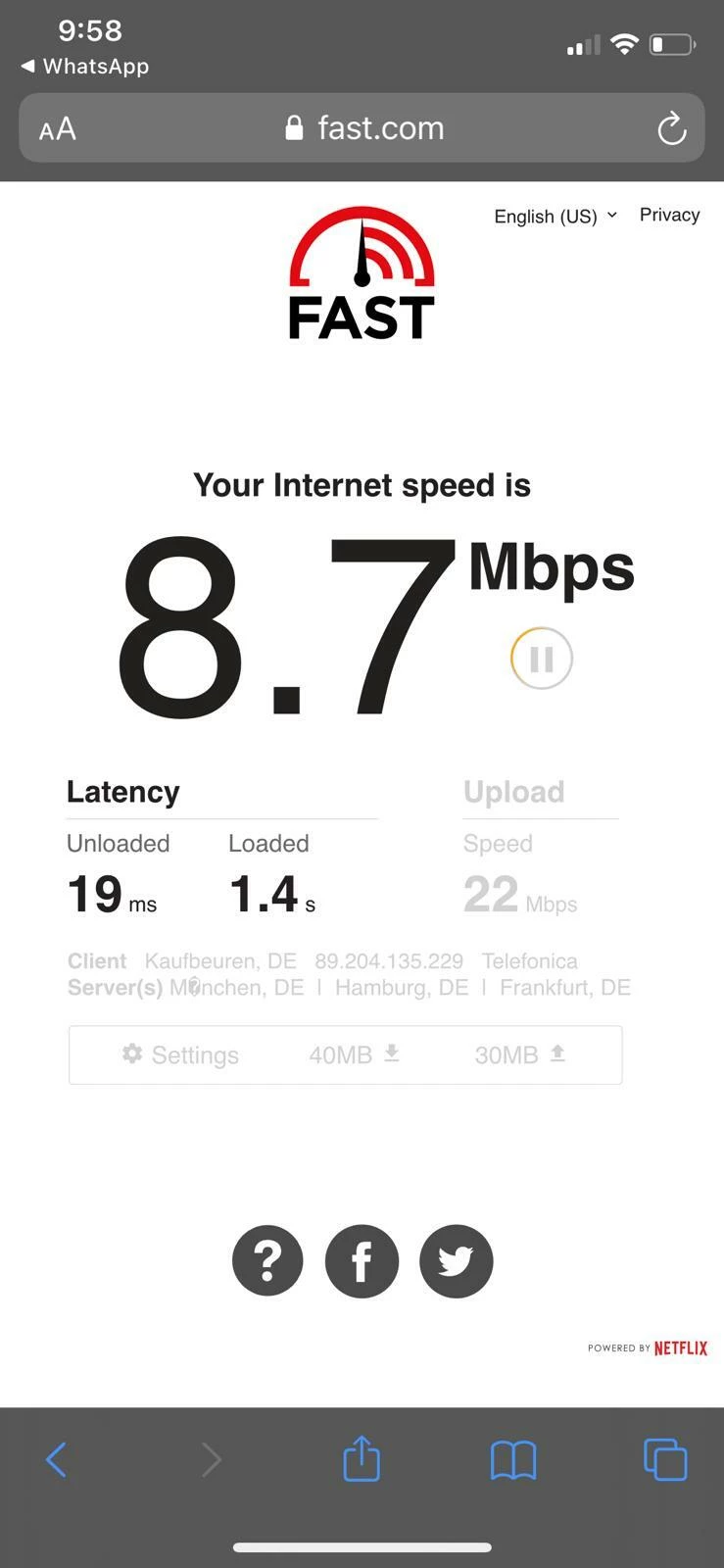Pause the running speed test

click(x=541, y=659)
